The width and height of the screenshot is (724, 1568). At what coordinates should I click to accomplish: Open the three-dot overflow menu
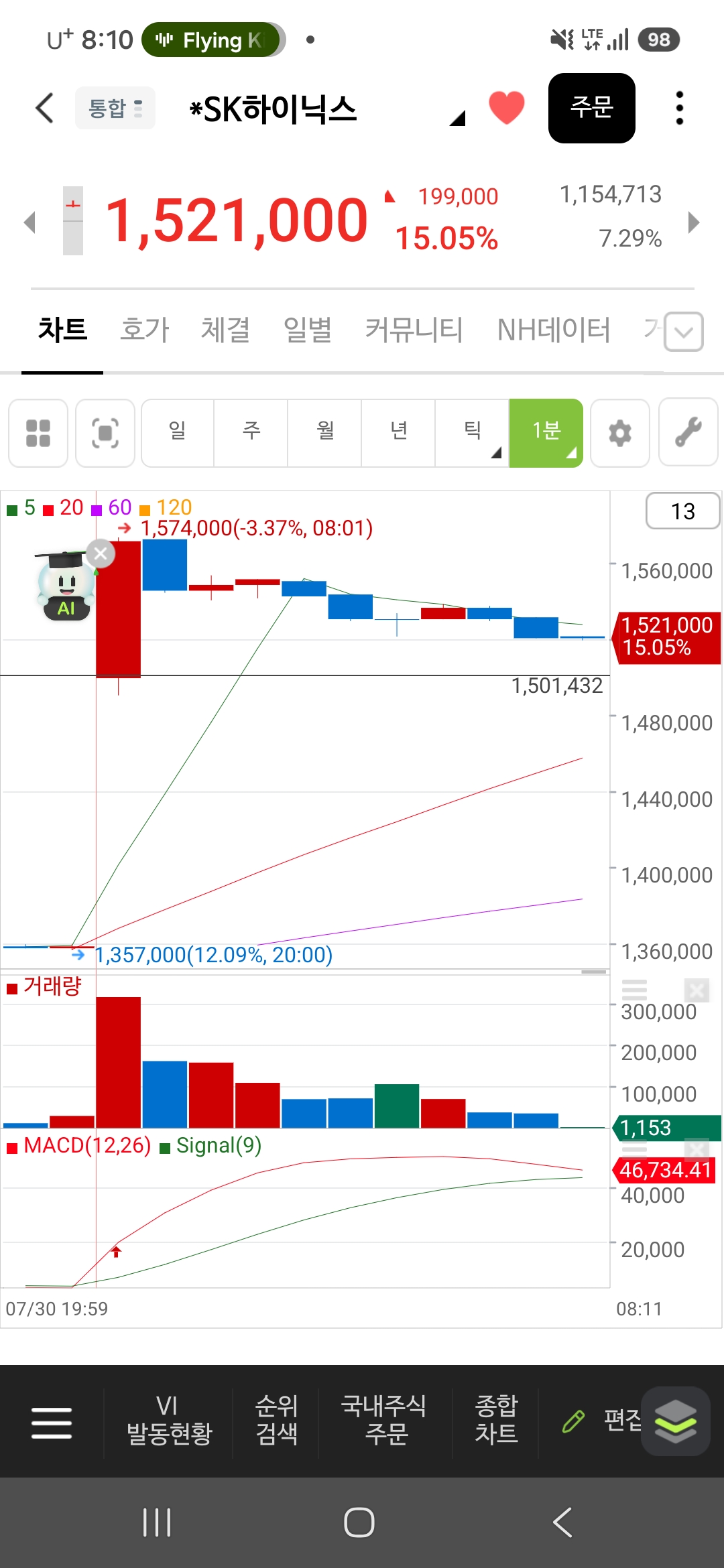[x=679, y=108]
